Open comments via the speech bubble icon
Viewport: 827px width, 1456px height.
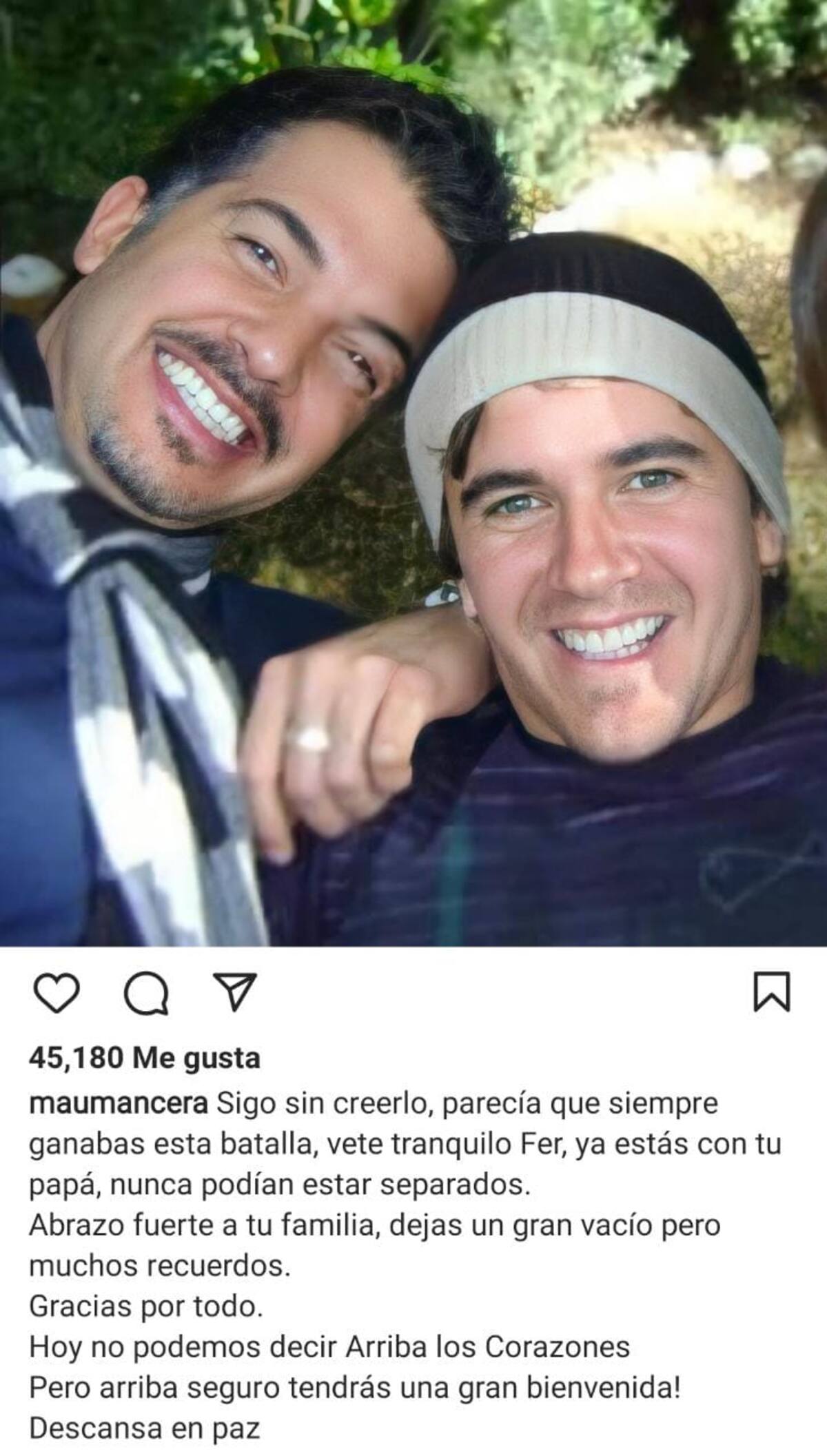tap(146, 994)
